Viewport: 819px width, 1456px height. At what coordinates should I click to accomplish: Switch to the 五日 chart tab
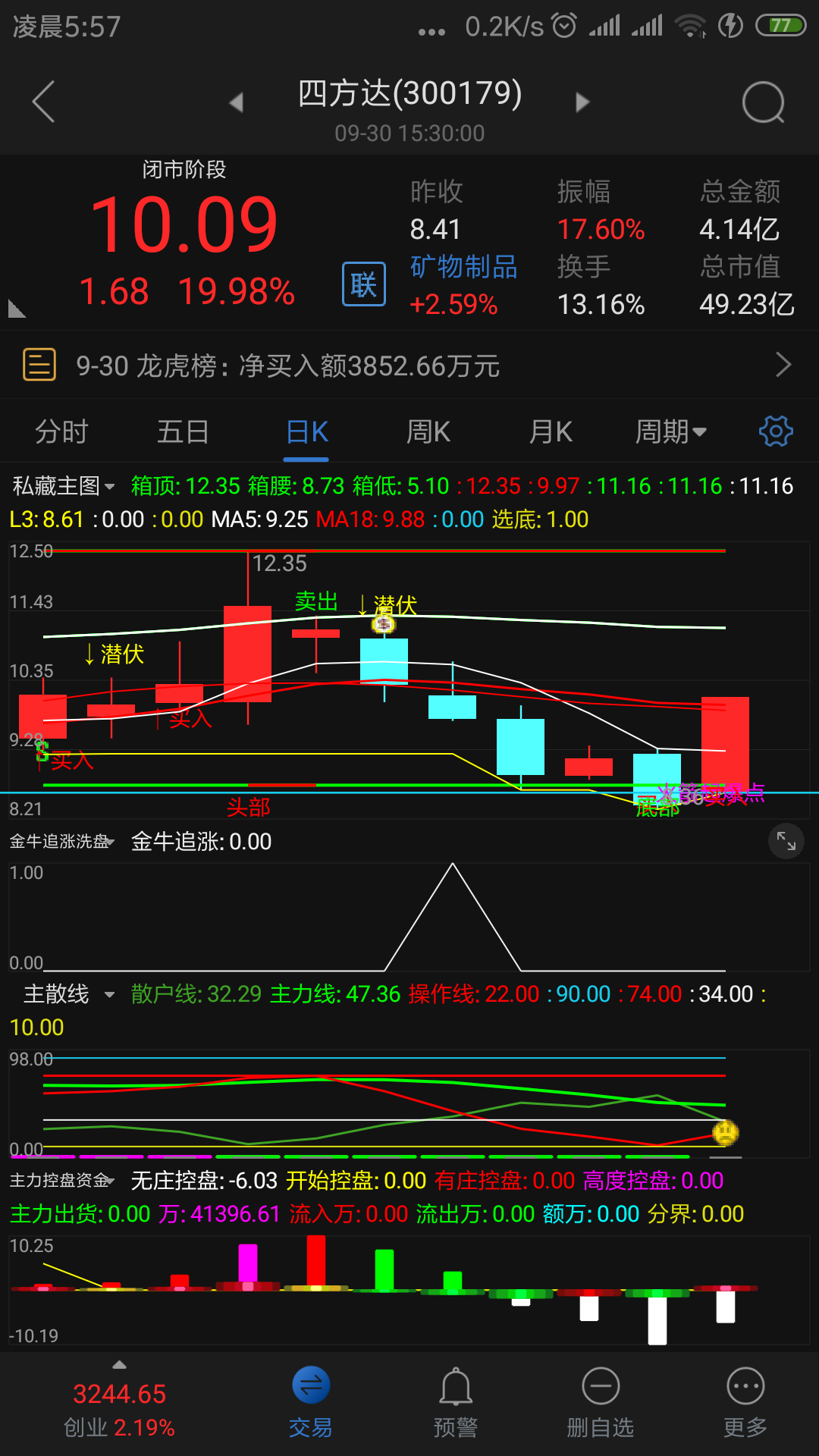coord(183,432)
